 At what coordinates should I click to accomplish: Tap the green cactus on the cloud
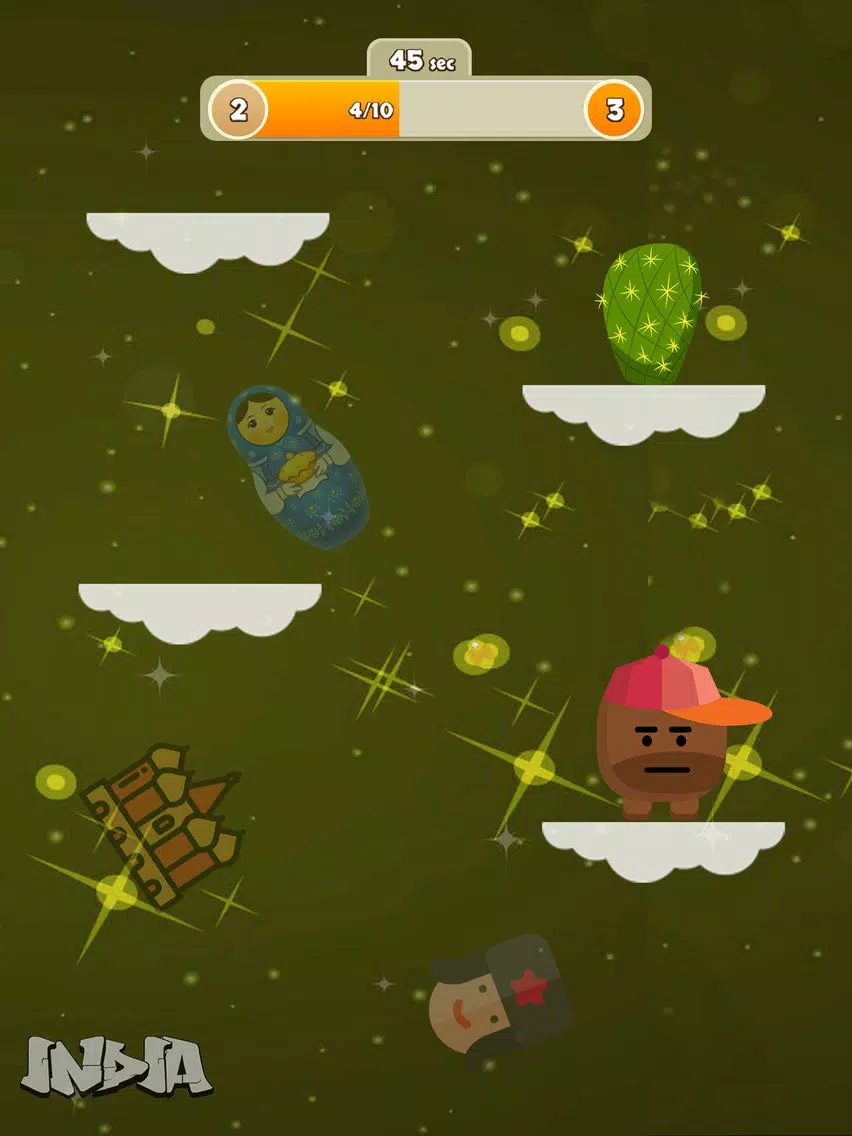click(x=651, y=315)
